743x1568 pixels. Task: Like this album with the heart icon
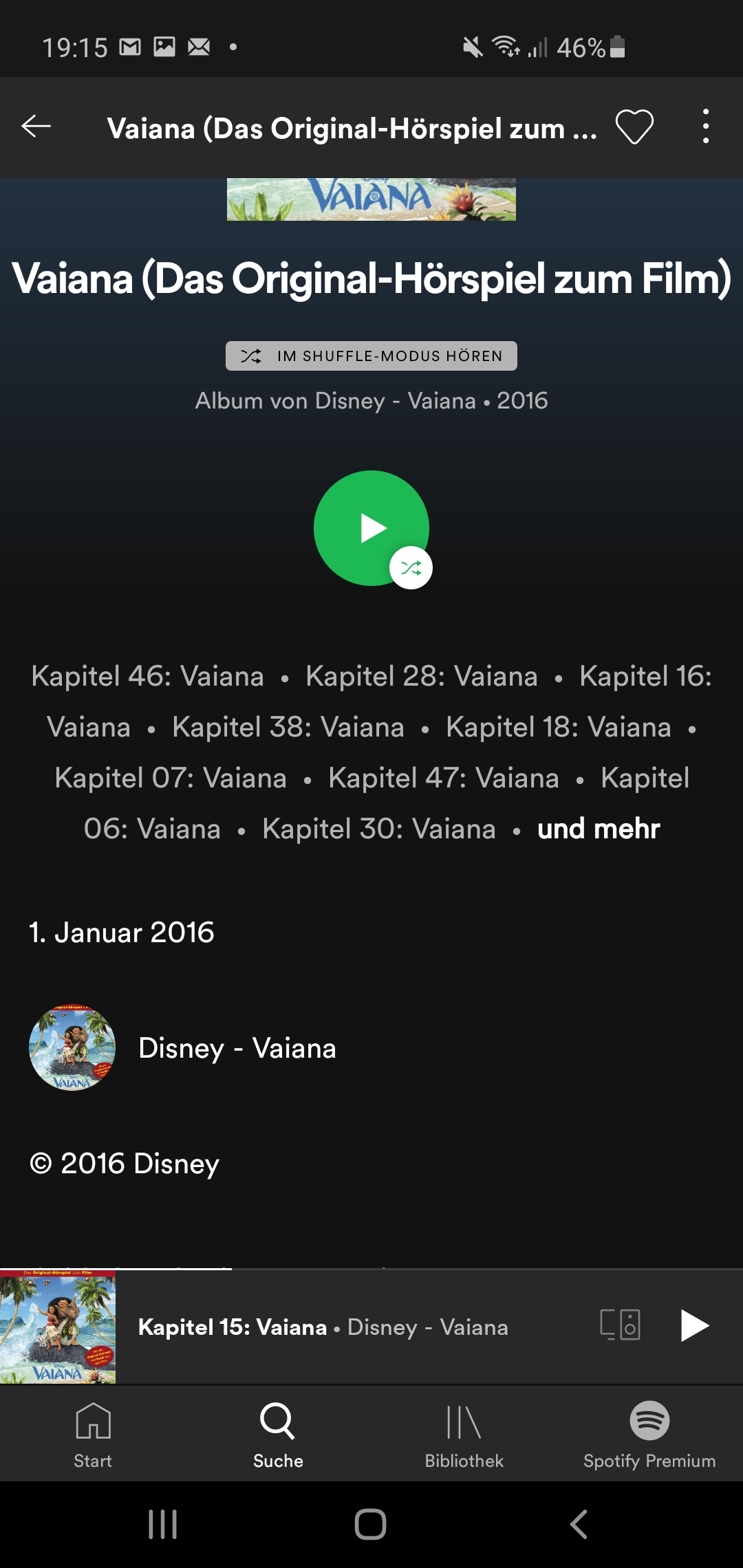[634, 127]
